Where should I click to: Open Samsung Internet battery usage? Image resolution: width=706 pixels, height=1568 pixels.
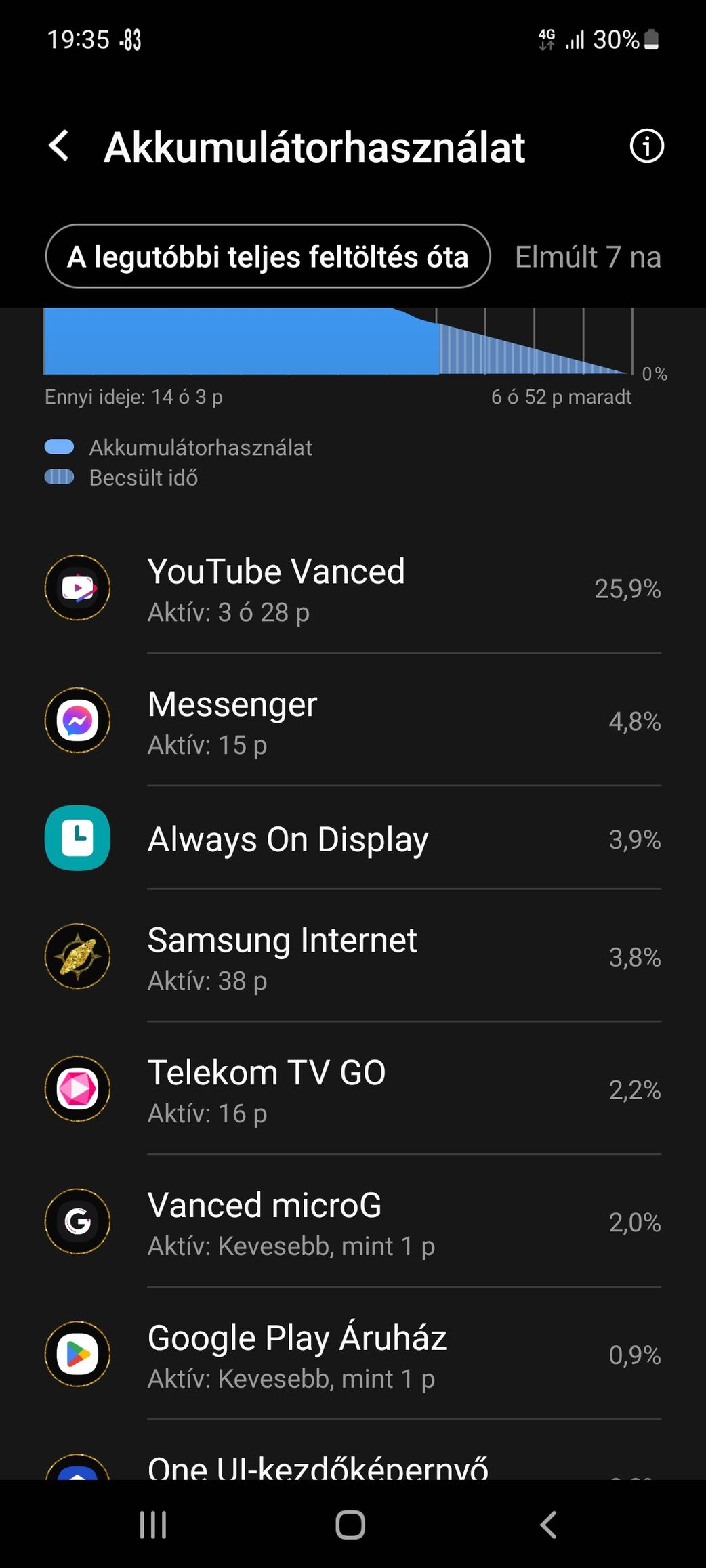pyautogui.click(x=353, y=956)
